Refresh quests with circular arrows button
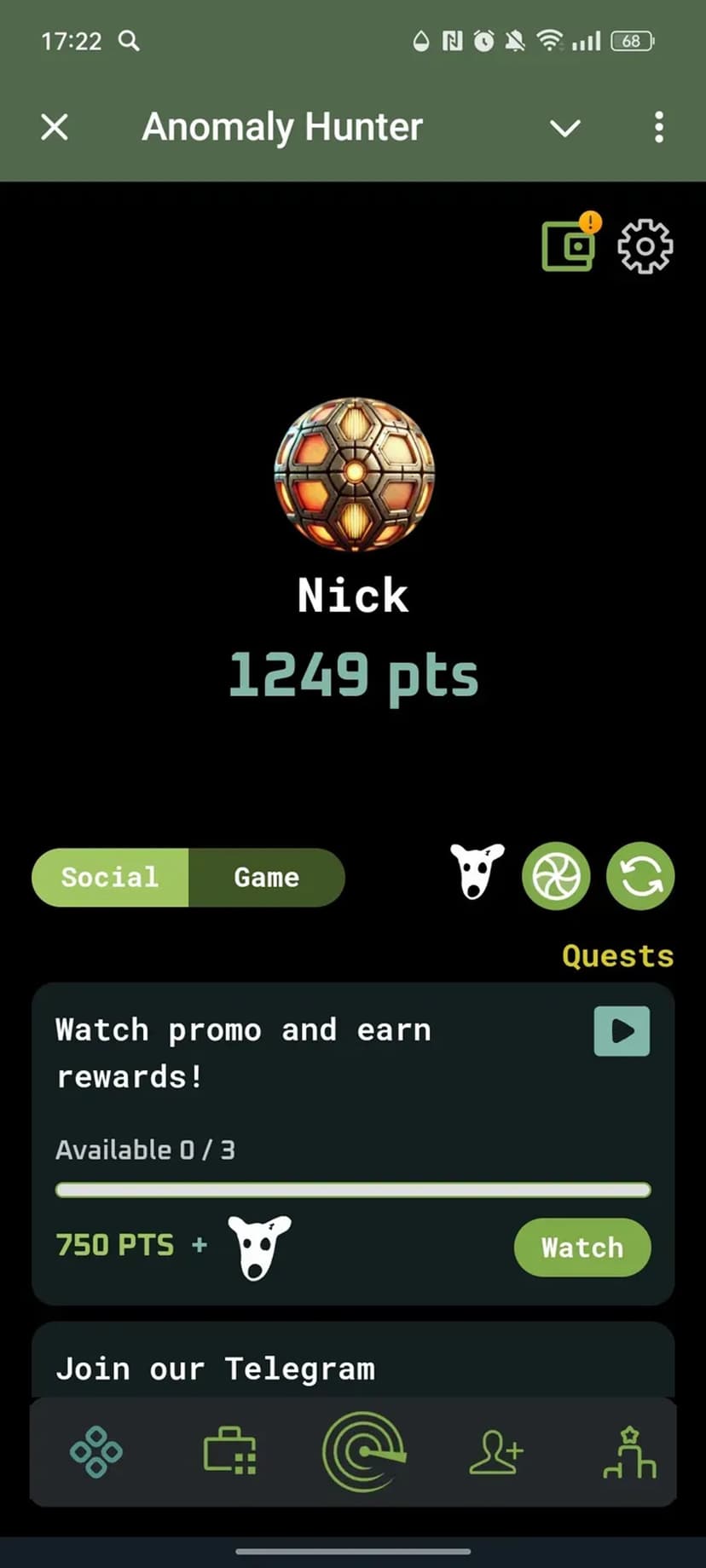Viewport: 706px width, 1568px height. click(x=640, y=876)
